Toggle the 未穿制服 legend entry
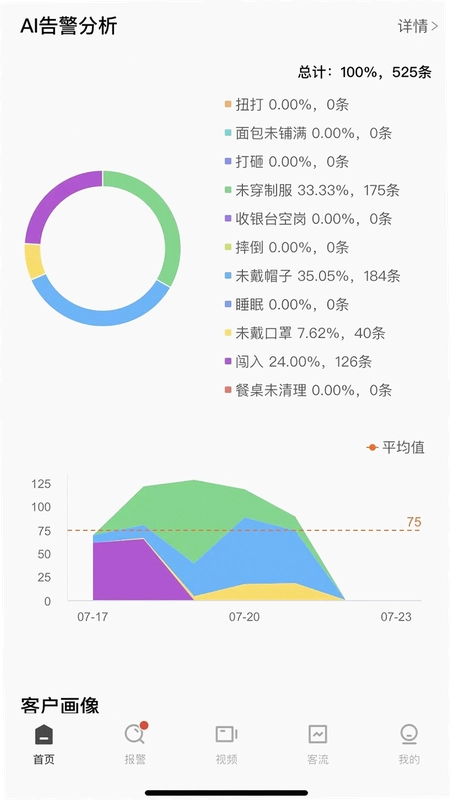This screenshot has width=450, height=800. pos(312,191)
